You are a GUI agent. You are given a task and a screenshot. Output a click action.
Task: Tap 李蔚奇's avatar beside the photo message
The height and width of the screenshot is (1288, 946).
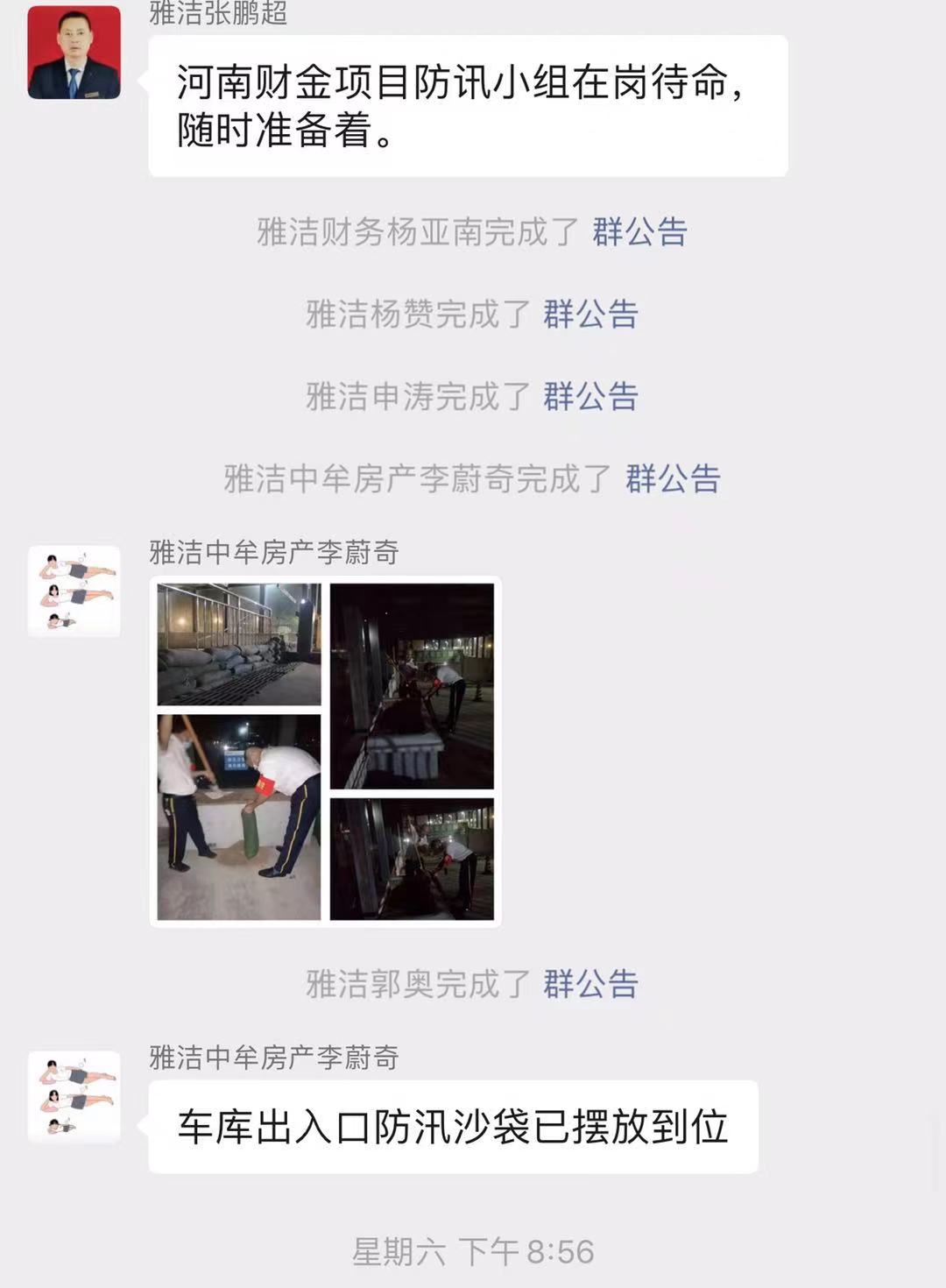point(74,591)
